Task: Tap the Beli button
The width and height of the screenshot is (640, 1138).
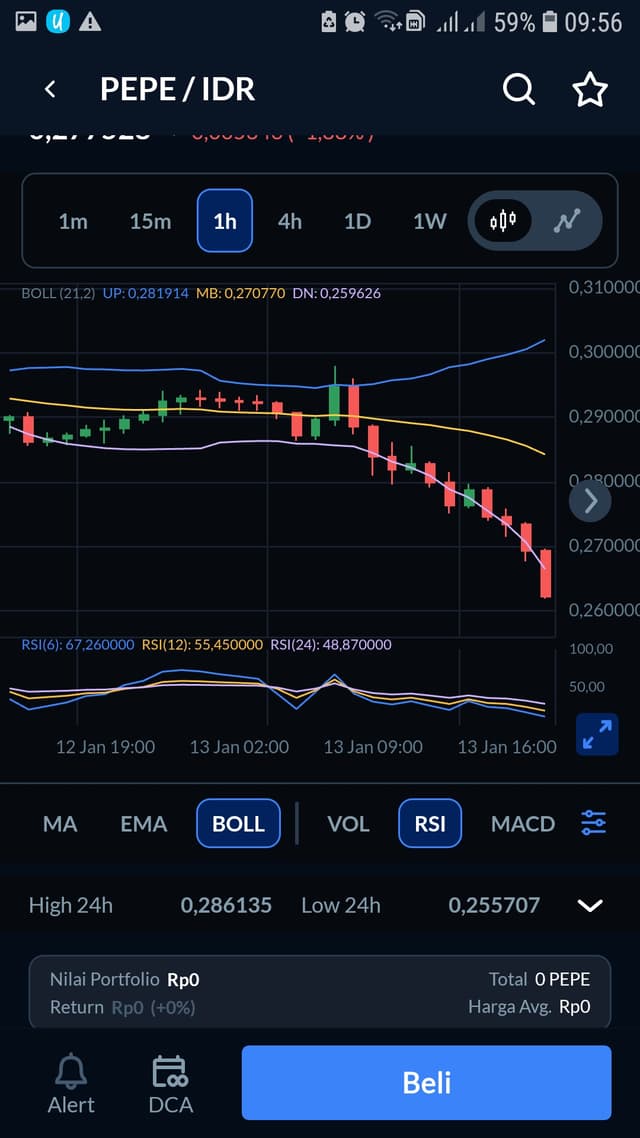Action: click(427, 1083)
